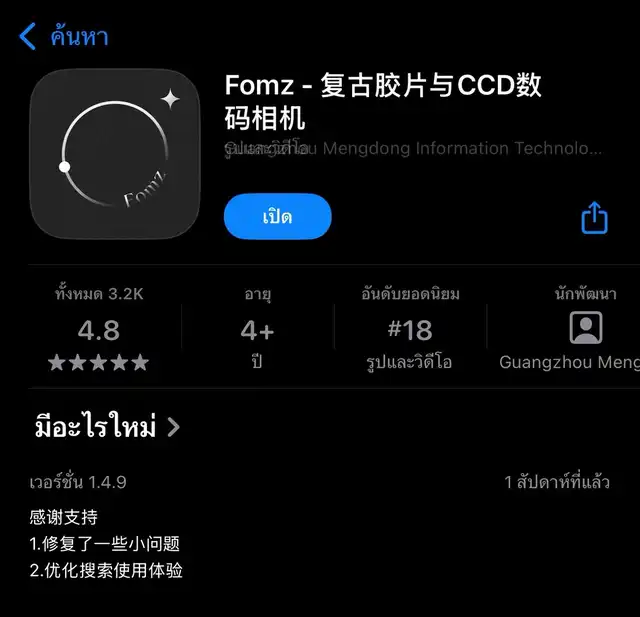640x617 pixels.
Task: Tap the blue เปิด button
Action: coord(277,216)
